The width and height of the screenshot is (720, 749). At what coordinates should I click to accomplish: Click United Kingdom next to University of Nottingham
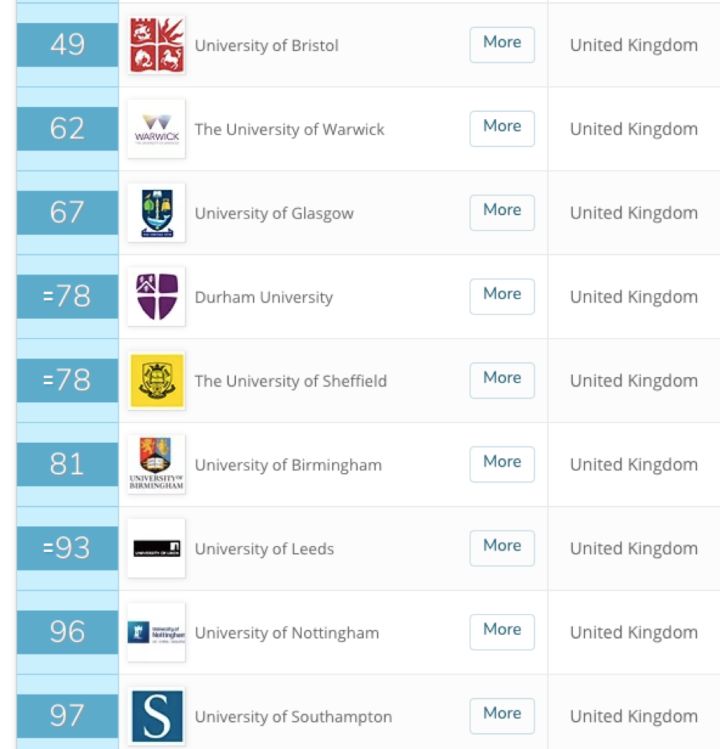[633, 631]
